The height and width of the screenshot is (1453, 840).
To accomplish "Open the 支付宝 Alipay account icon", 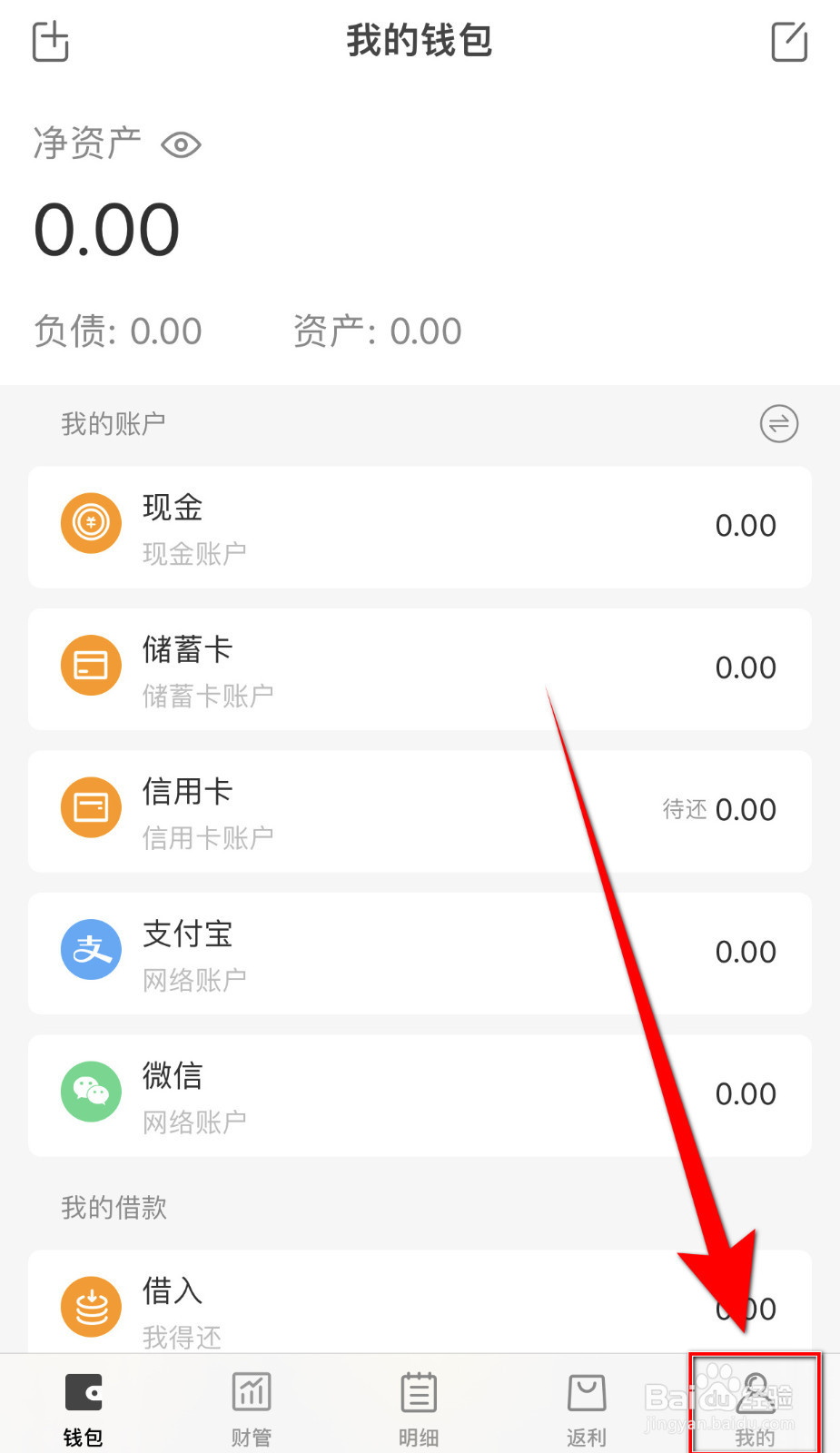I will [x=91, y=948].
